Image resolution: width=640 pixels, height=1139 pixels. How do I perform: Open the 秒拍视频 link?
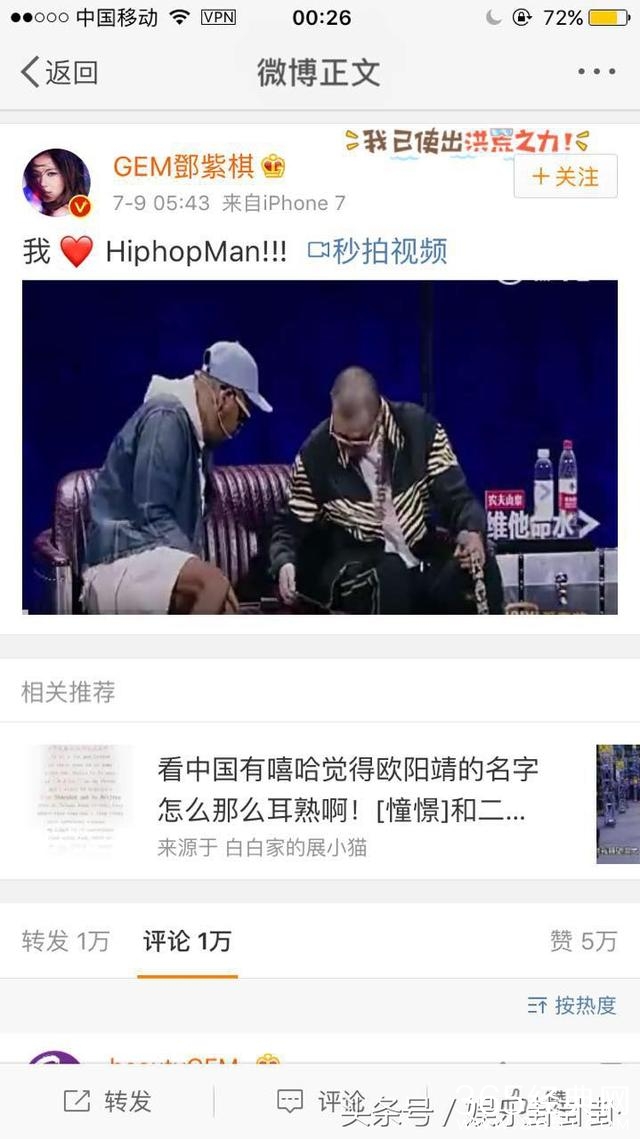[x=377, y=251]
